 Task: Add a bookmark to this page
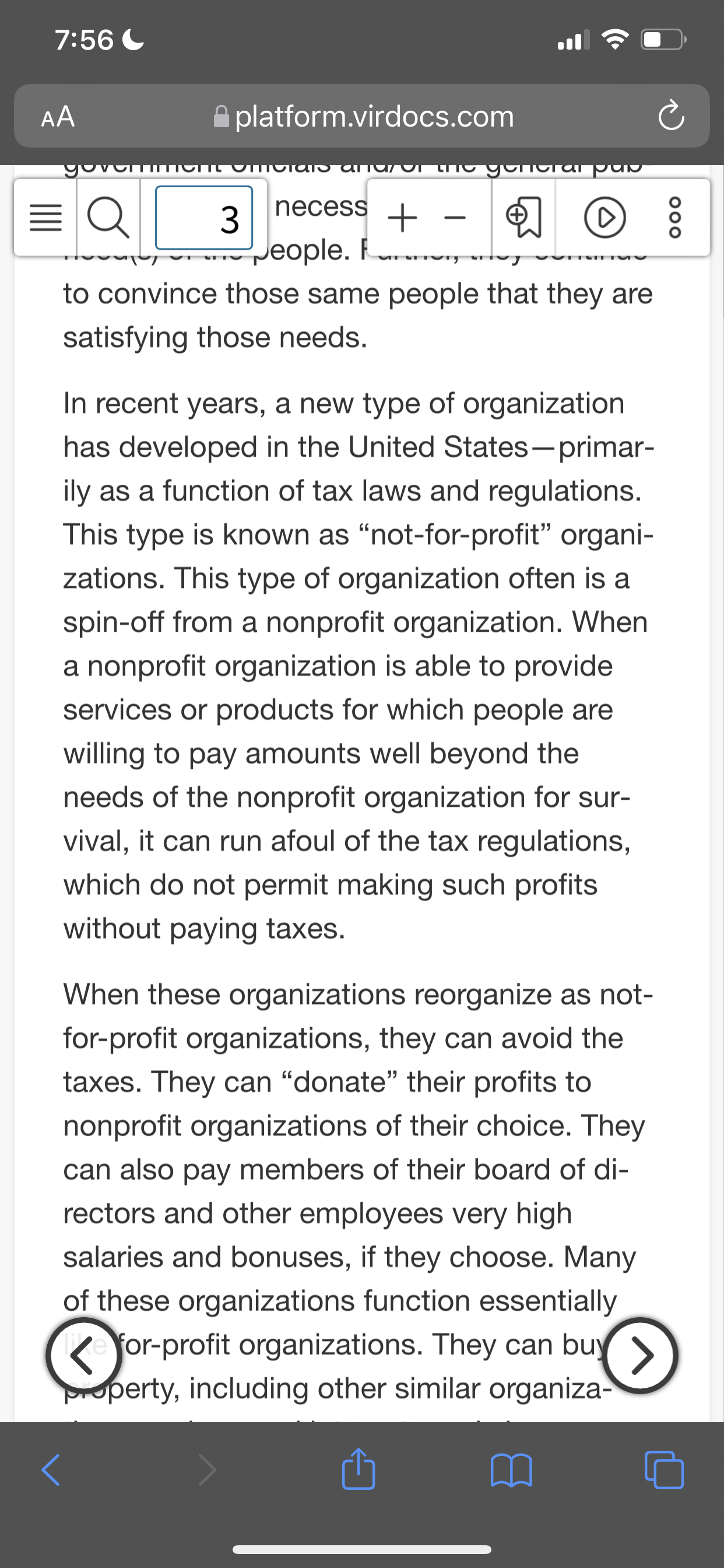523,218
